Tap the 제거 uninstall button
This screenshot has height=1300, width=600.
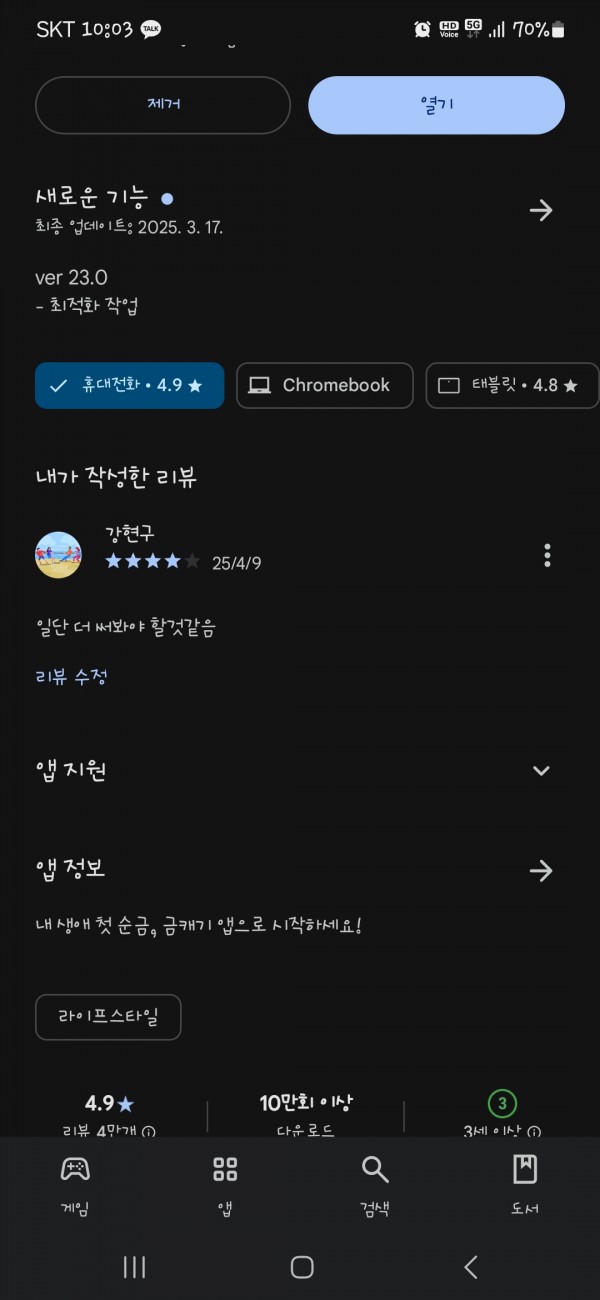pyautogui.click(x=163, y=105)
